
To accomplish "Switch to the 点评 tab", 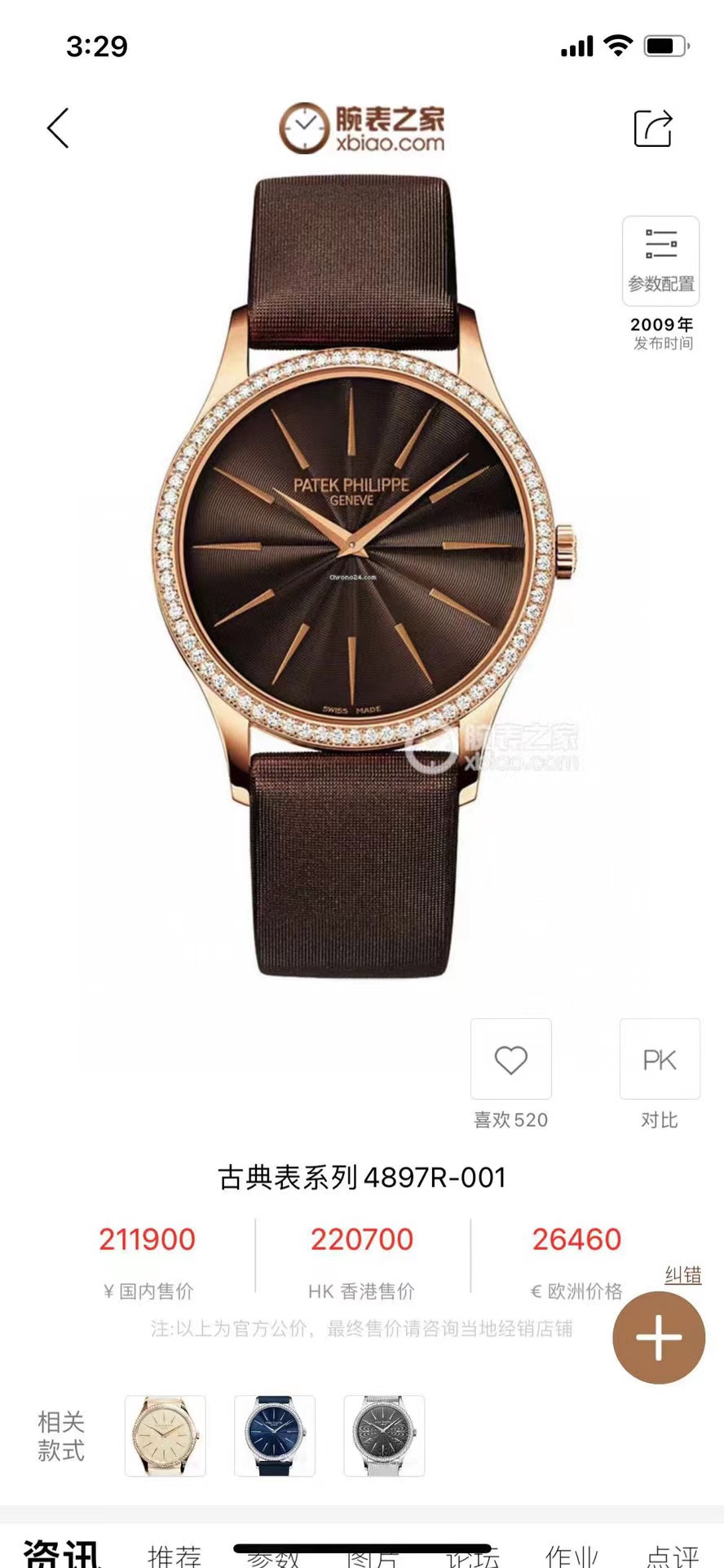I will pyautogui.click(x=672, y=1557).
